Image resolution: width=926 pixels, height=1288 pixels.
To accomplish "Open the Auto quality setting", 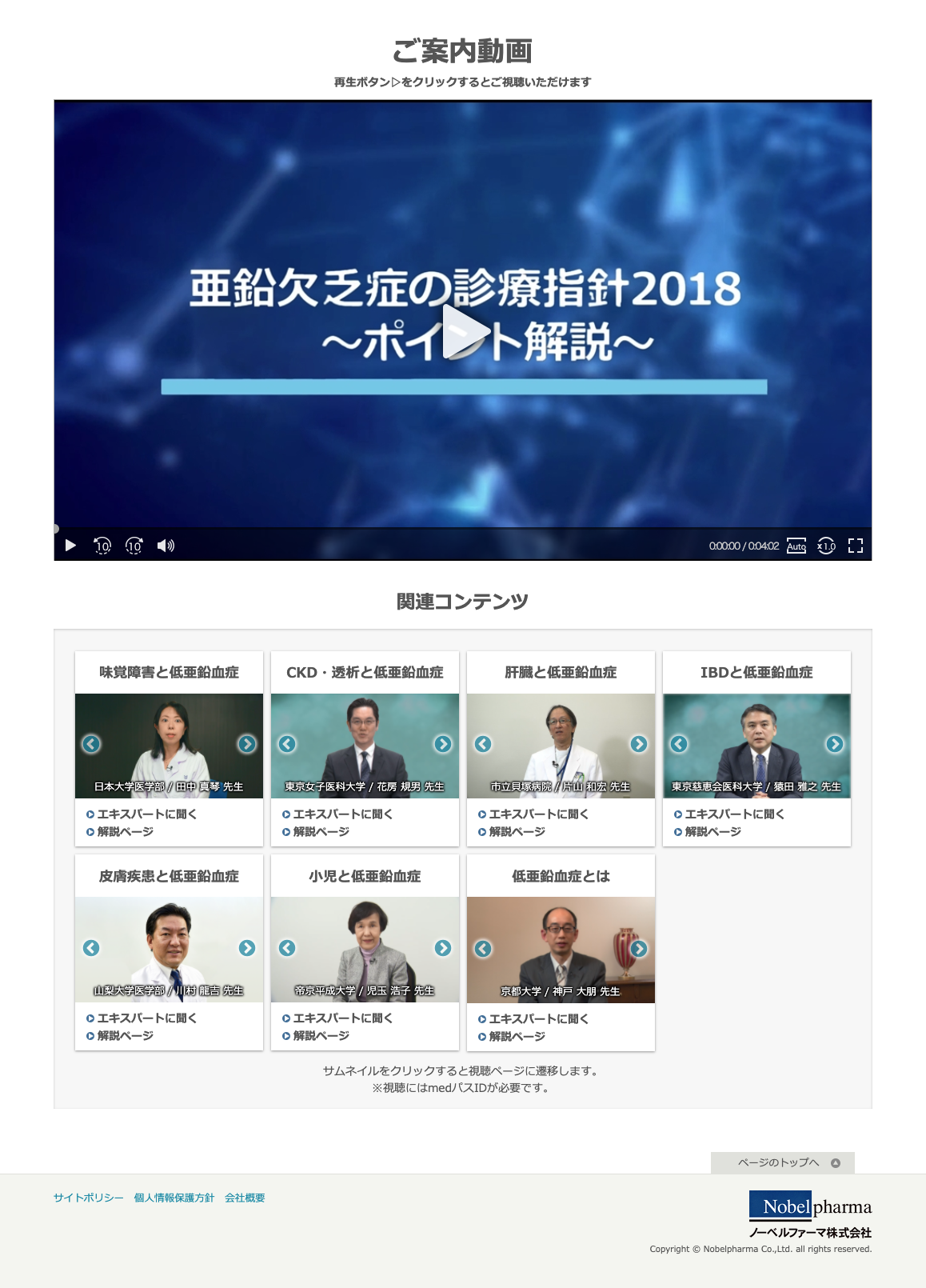I will coord(796,546).
